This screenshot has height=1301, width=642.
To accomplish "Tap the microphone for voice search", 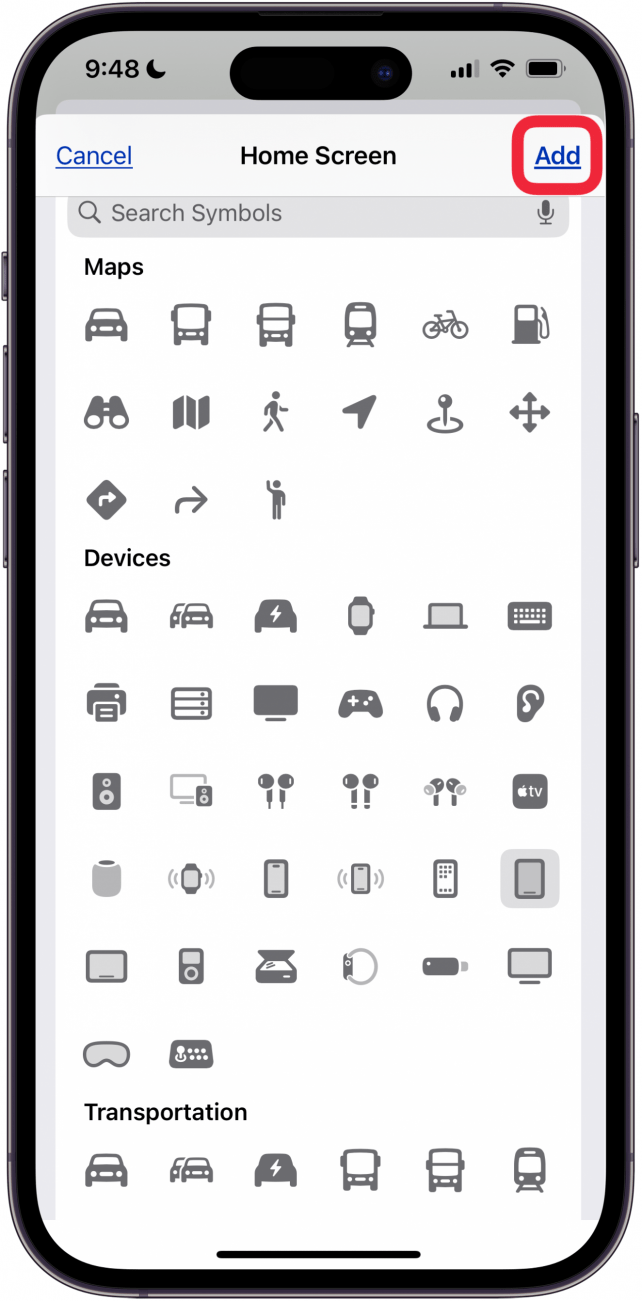I will point(546,213).
